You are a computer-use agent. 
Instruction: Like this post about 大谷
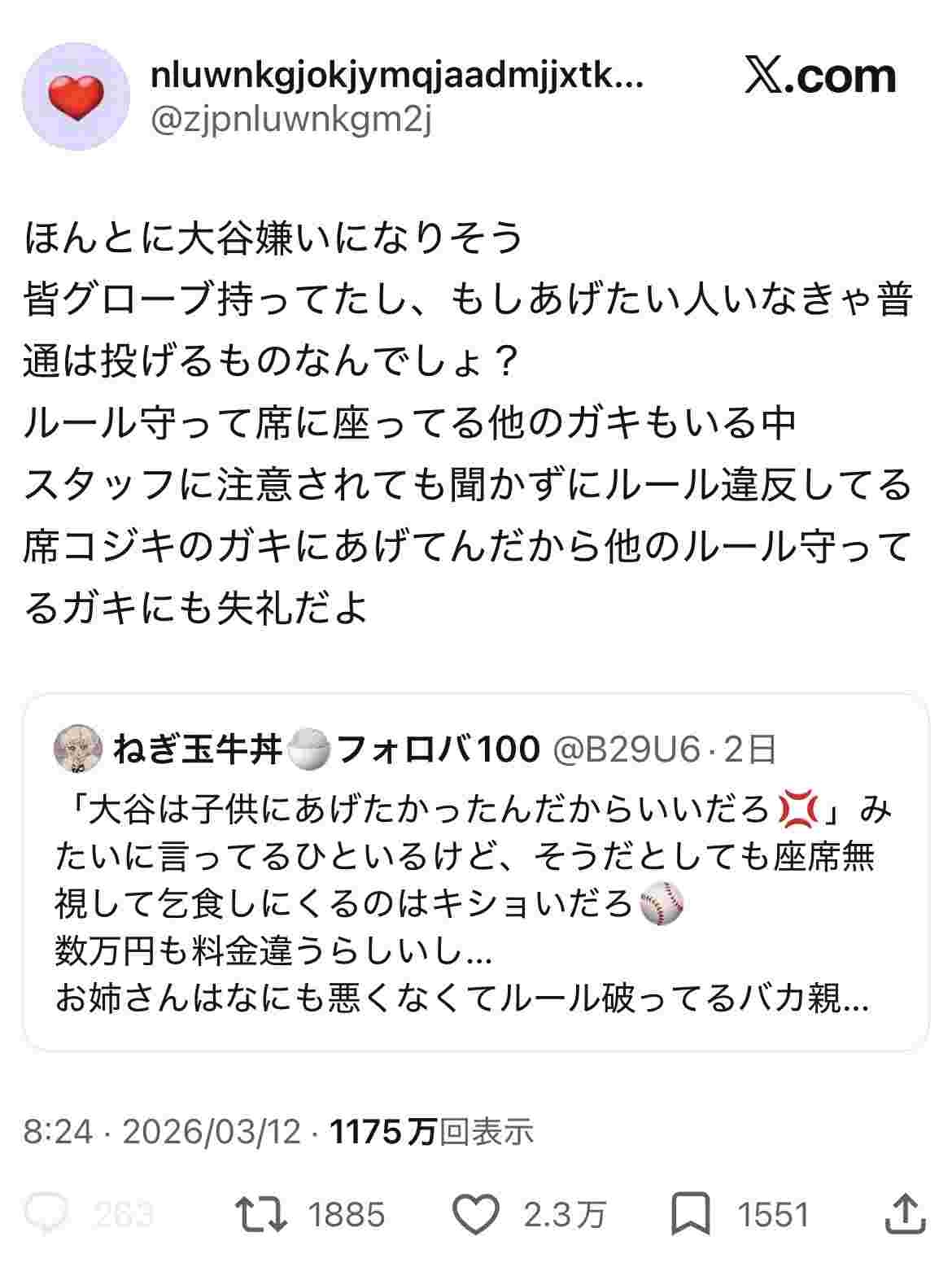click(x=475, y=1215)
